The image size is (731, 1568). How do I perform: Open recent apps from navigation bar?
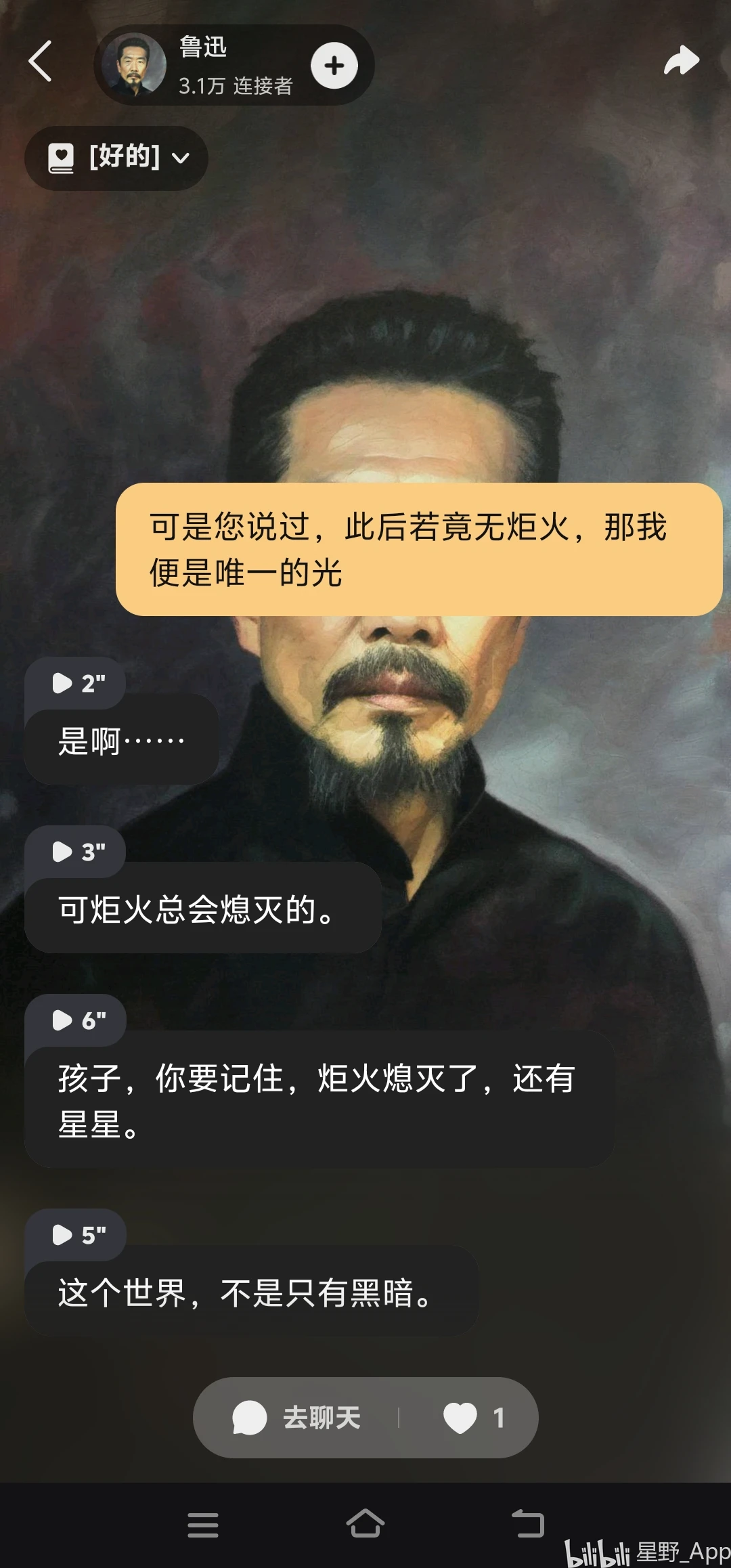click(x=203, y=1525)
